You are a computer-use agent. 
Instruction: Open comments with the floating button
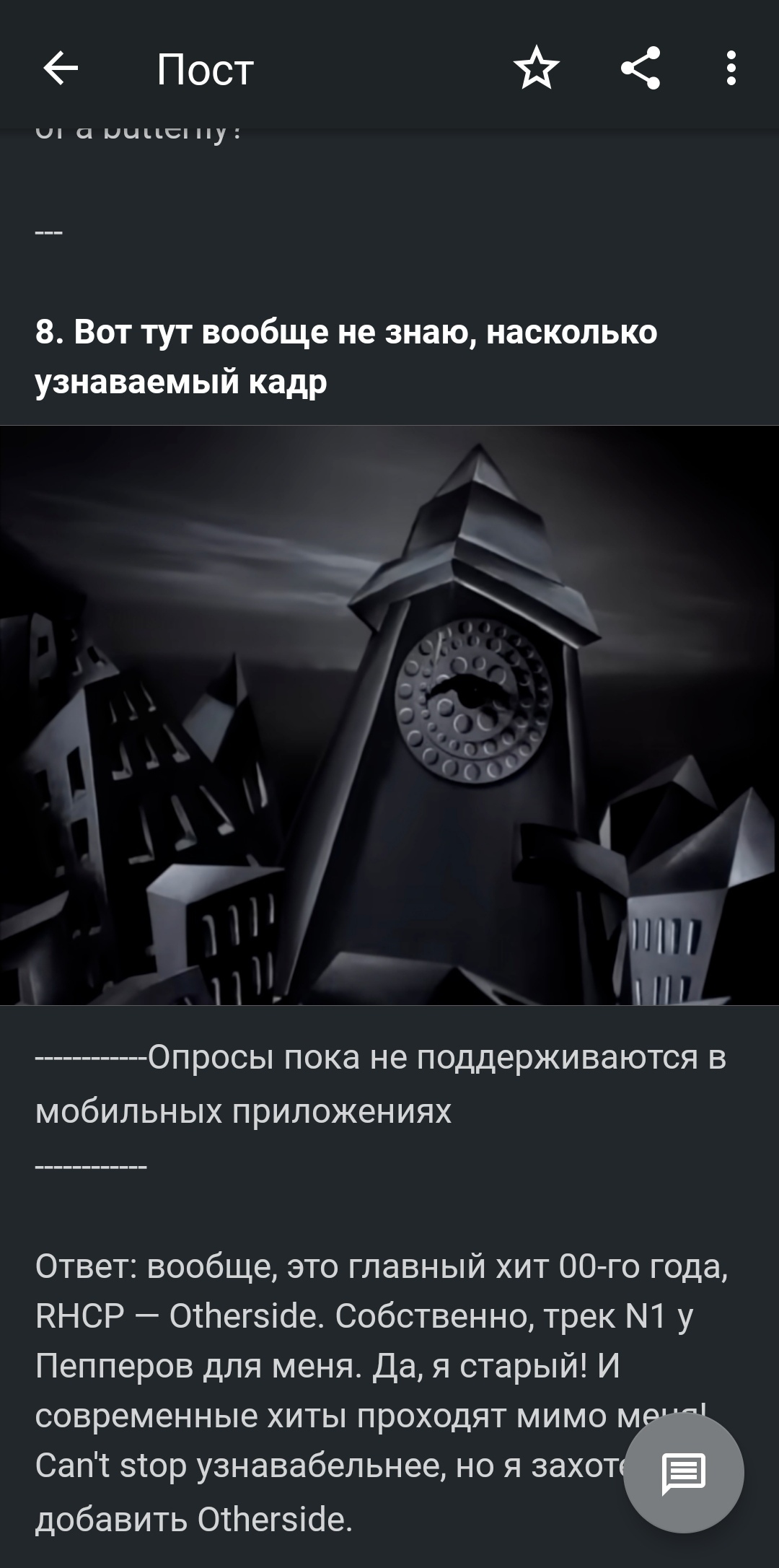[x=683, y=1472]
